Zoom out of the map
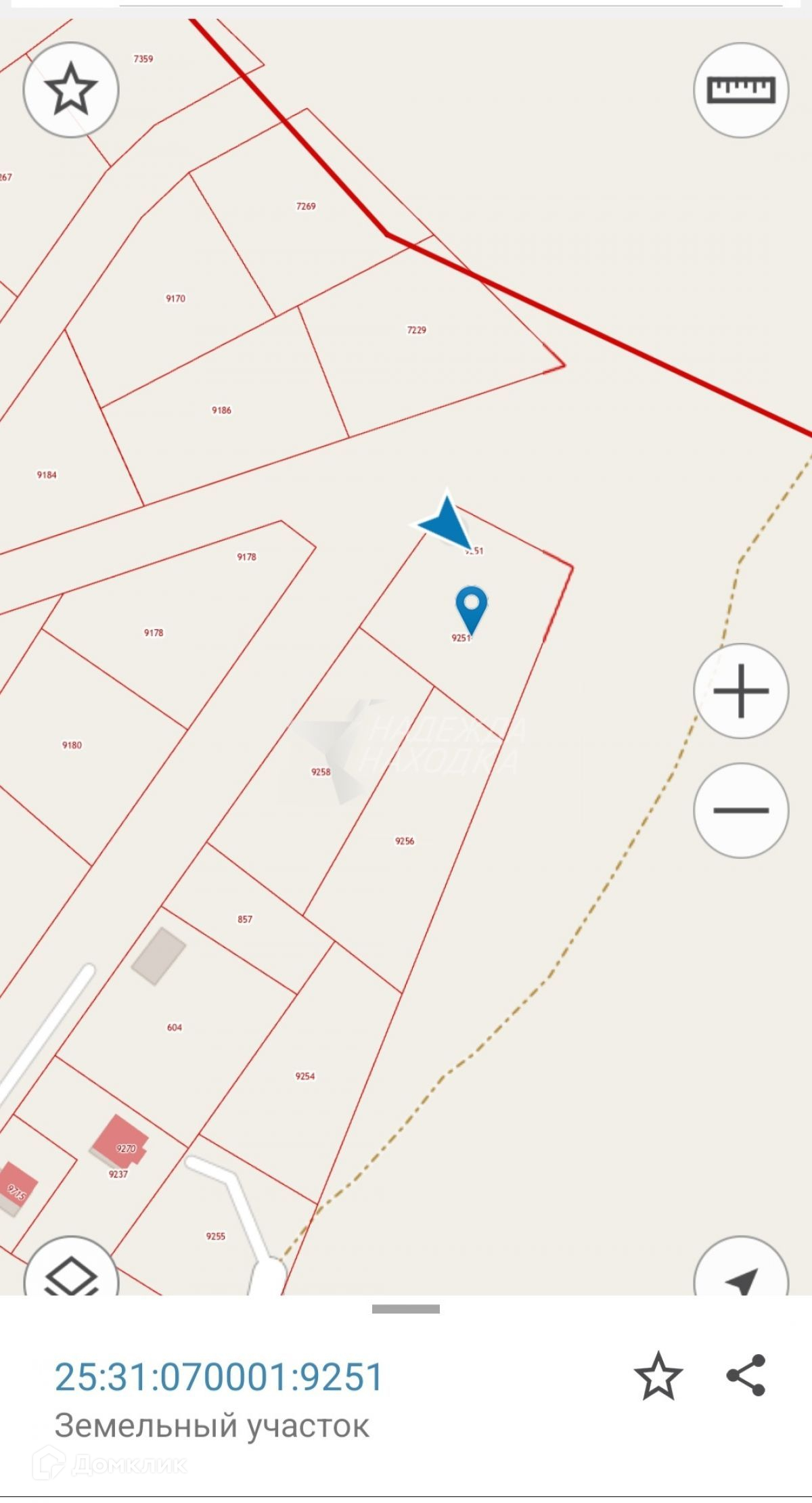The width and height of the screenshot is (812, 1503). [x=741, y=810]
